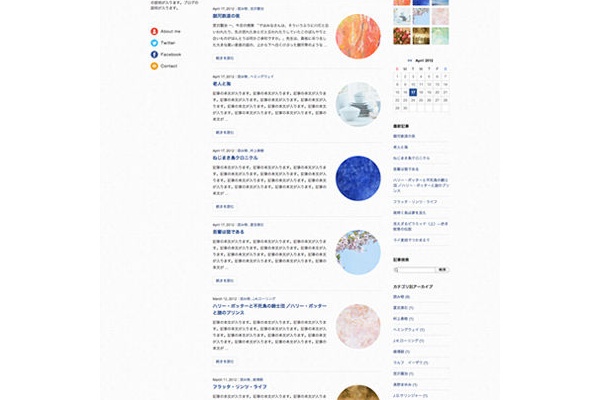Open the cherry blossom thumbnail of 吾輩は猫である
The image size is (600, 400).
(358, 253)
